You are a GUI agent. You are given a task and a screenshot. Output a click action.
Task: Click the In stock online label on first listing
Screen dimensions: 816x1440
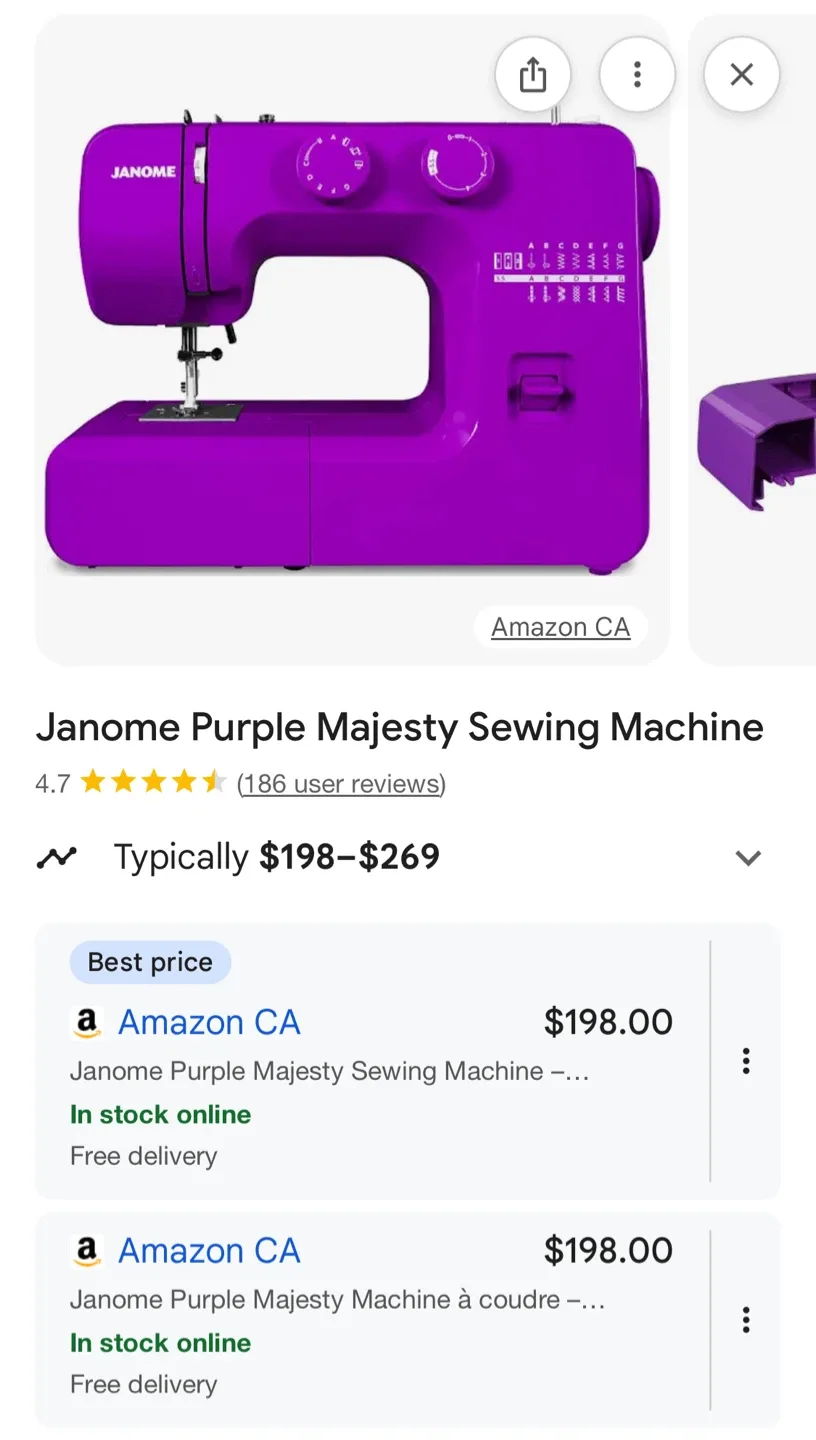160,1113
